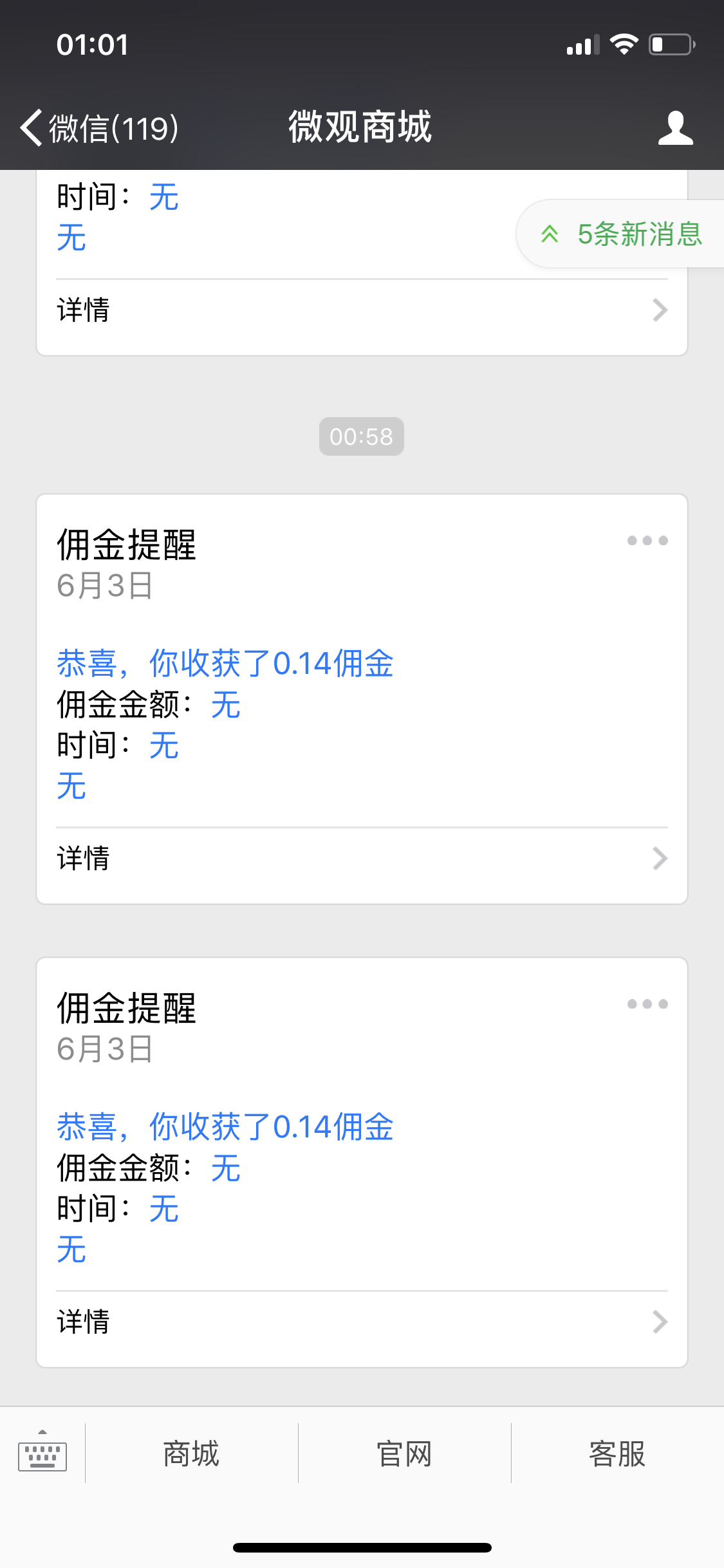Image resolution: width=724 pixels, height=1568 pixels.
Task: Open the overflow menu on the second 佣金提醒 card
Action: click(647, 1004)
